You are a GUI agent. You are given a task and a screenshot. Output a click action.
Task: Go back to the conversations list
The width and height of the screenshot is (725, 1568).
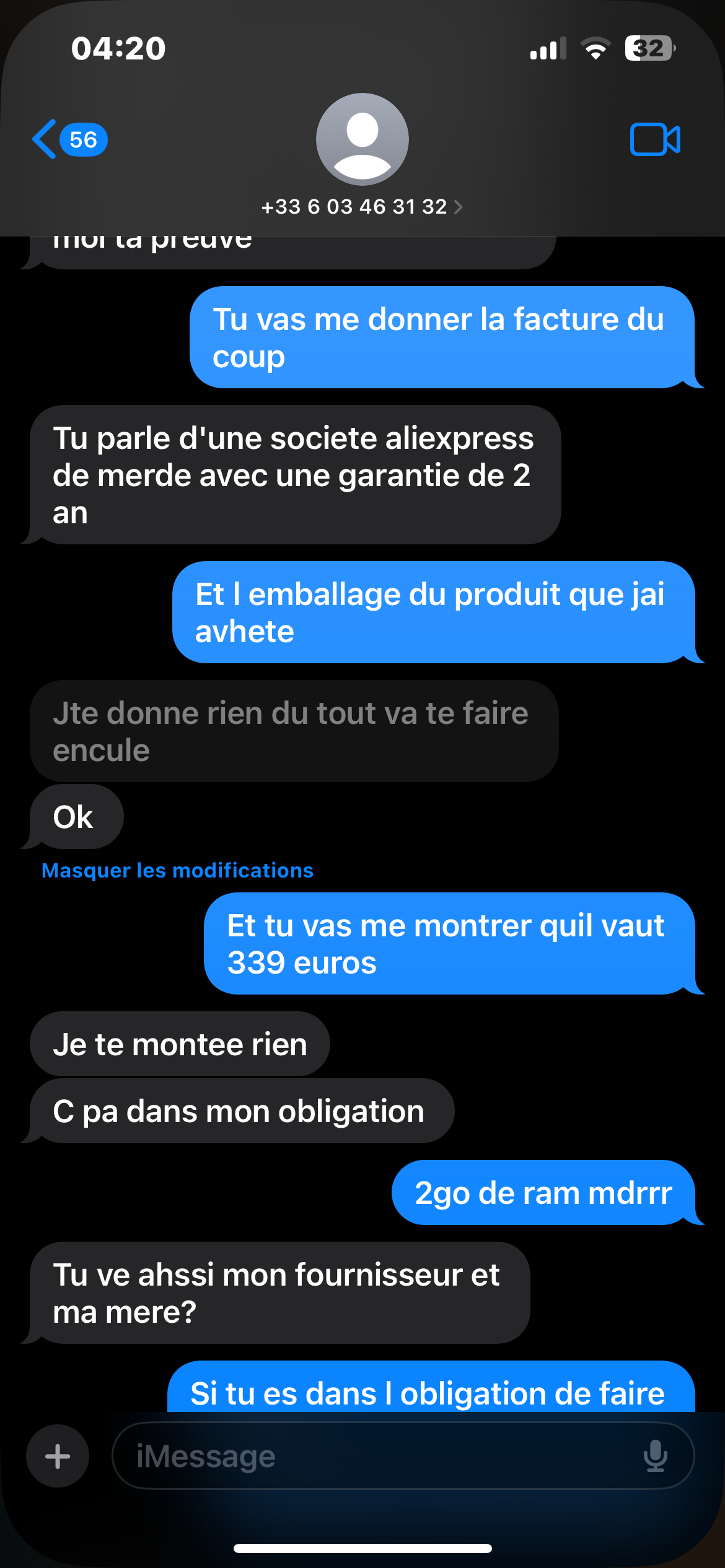pyautogui.click(x=68, y=139)
